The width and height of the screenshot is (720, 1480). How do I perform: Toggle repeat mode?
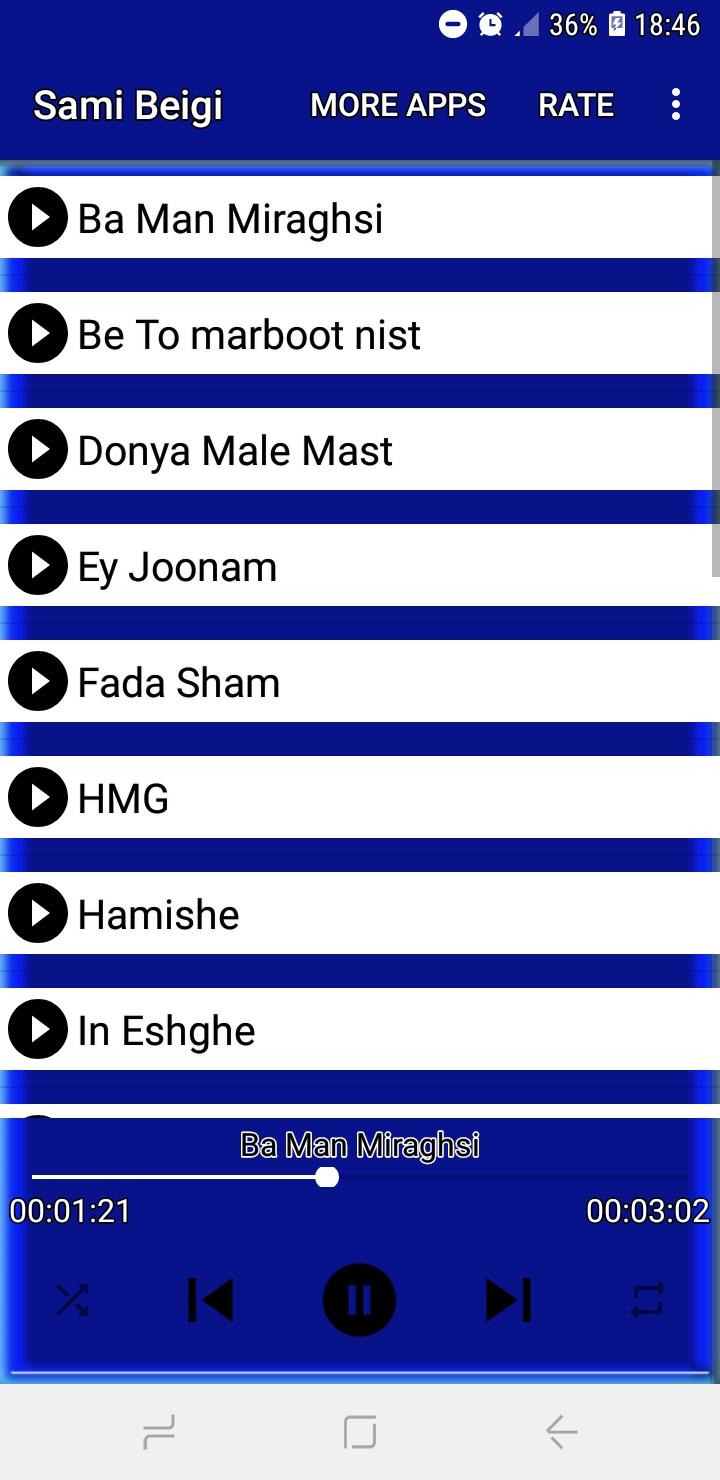[x=647, y=1300]
